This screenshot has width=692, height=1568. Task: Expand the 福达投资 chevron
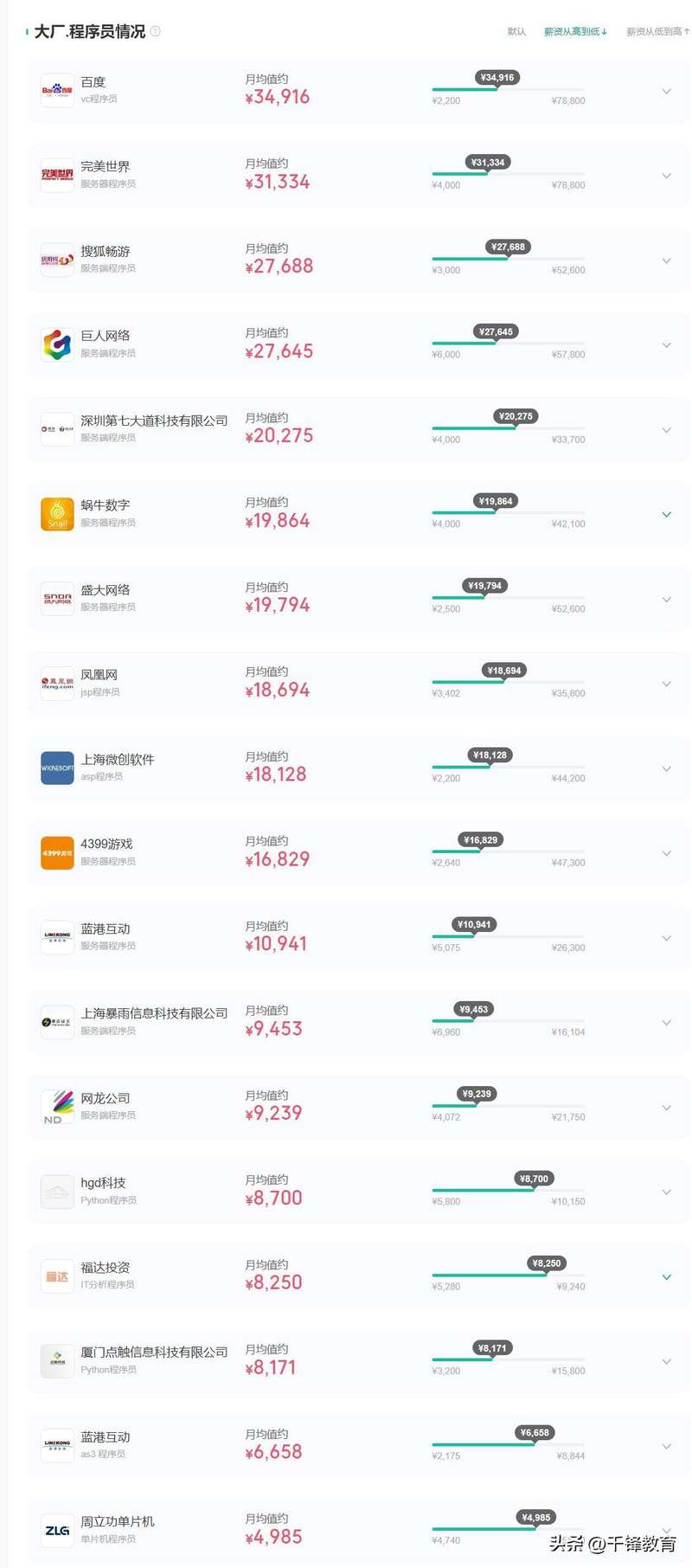[x=666, y=1277]
